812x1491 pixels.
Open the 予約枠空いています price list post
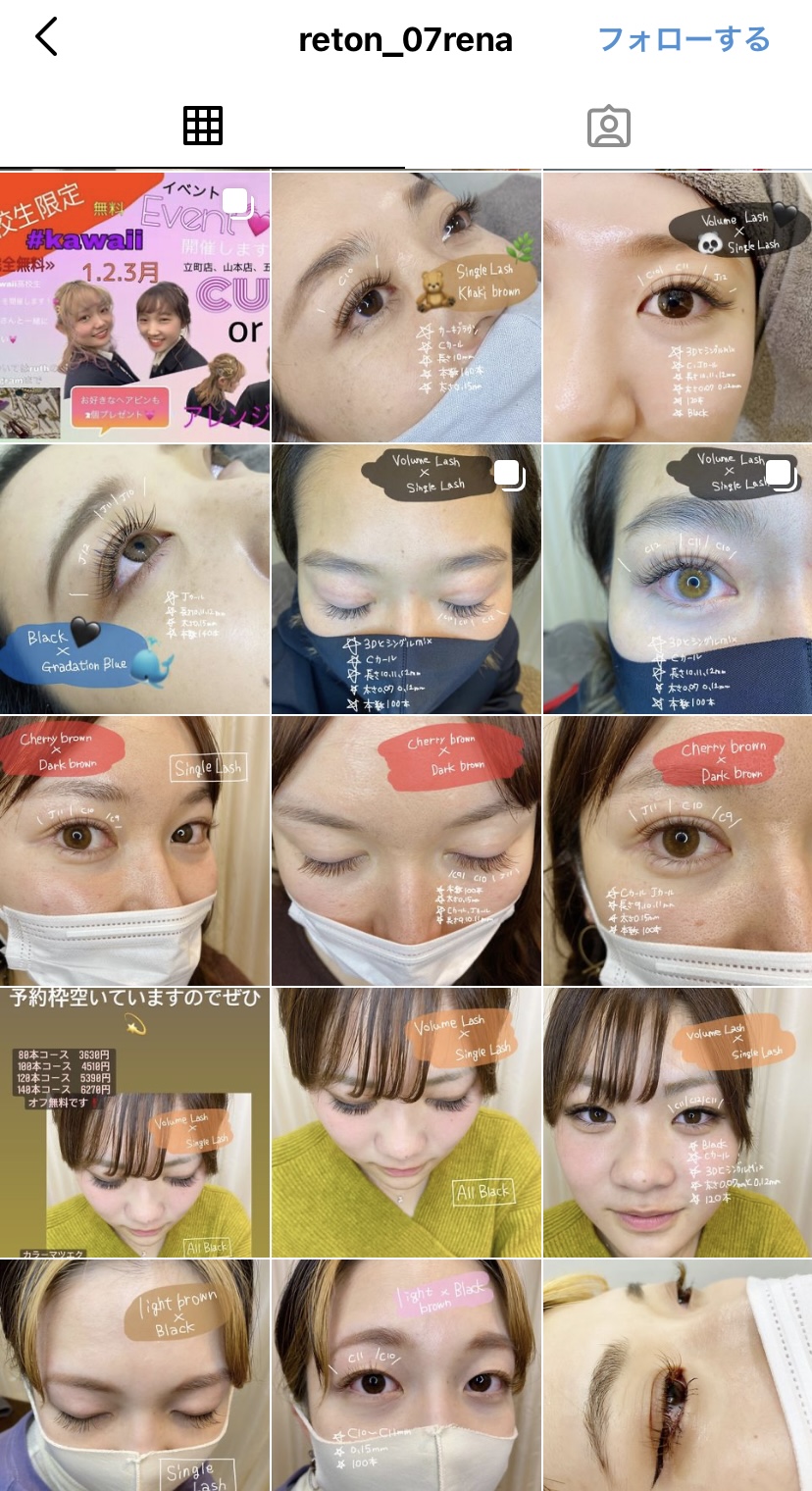point(134,1122)
